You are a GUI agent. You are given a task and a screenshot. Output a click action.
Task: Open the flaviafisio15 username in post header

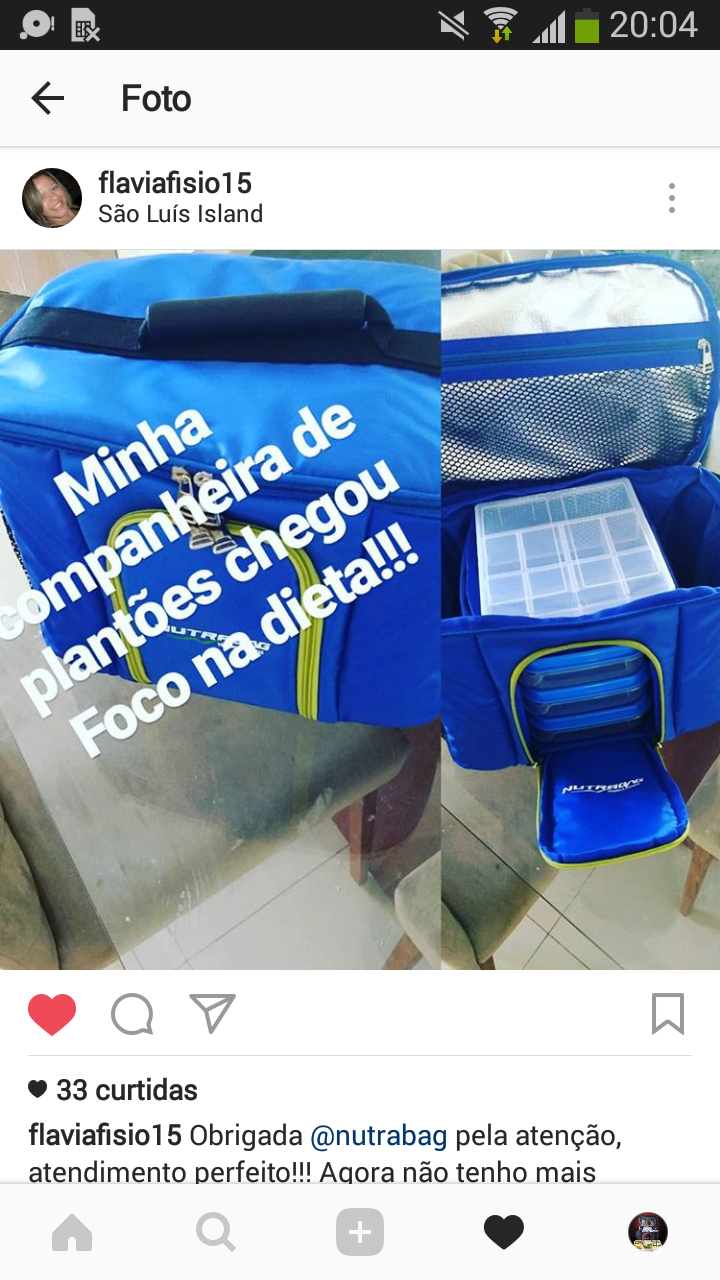pos(175,183)
